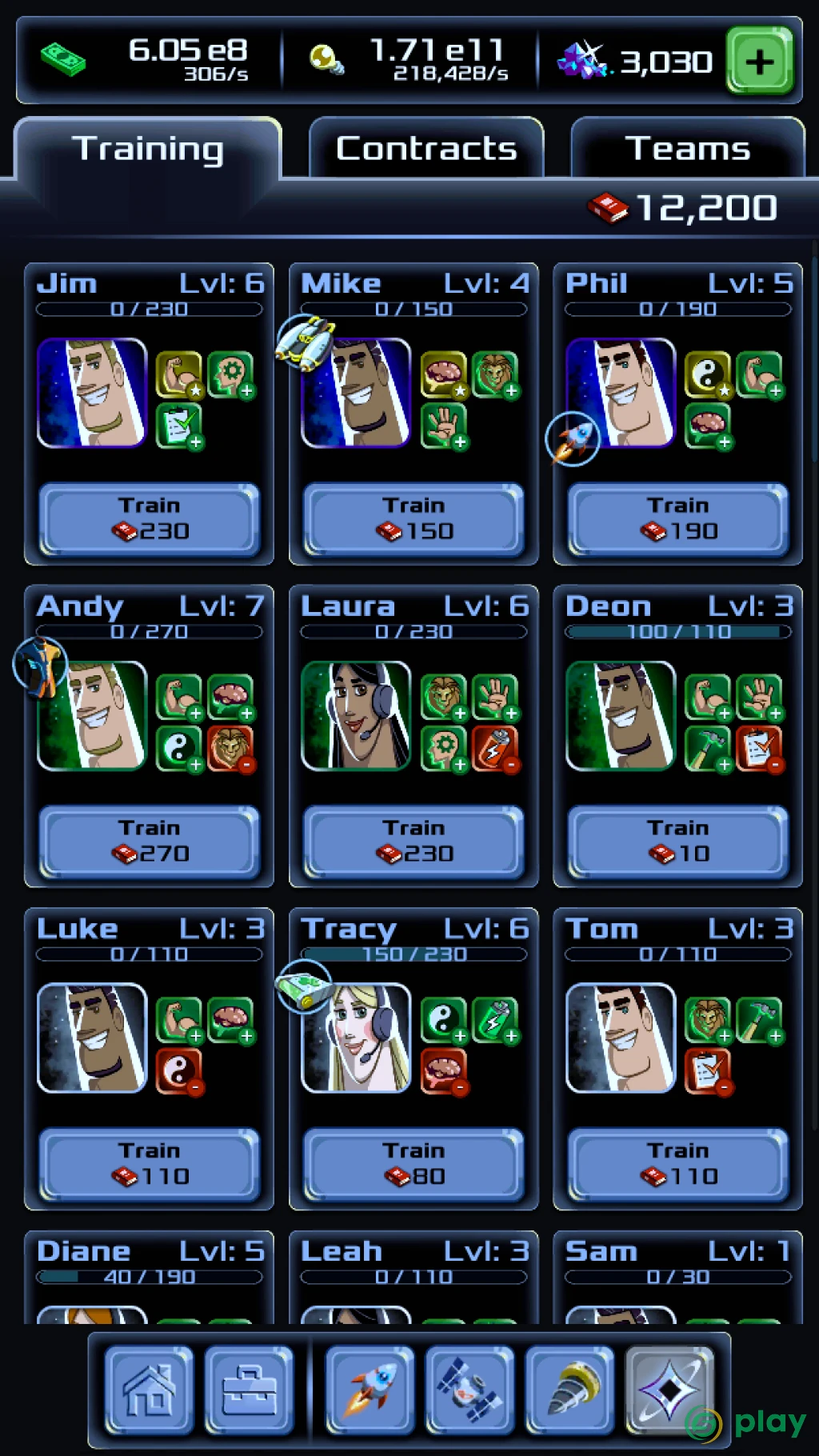Tap the green plus to buy gems
Screen dimensions: 819x1456
(x=759, y=61)
